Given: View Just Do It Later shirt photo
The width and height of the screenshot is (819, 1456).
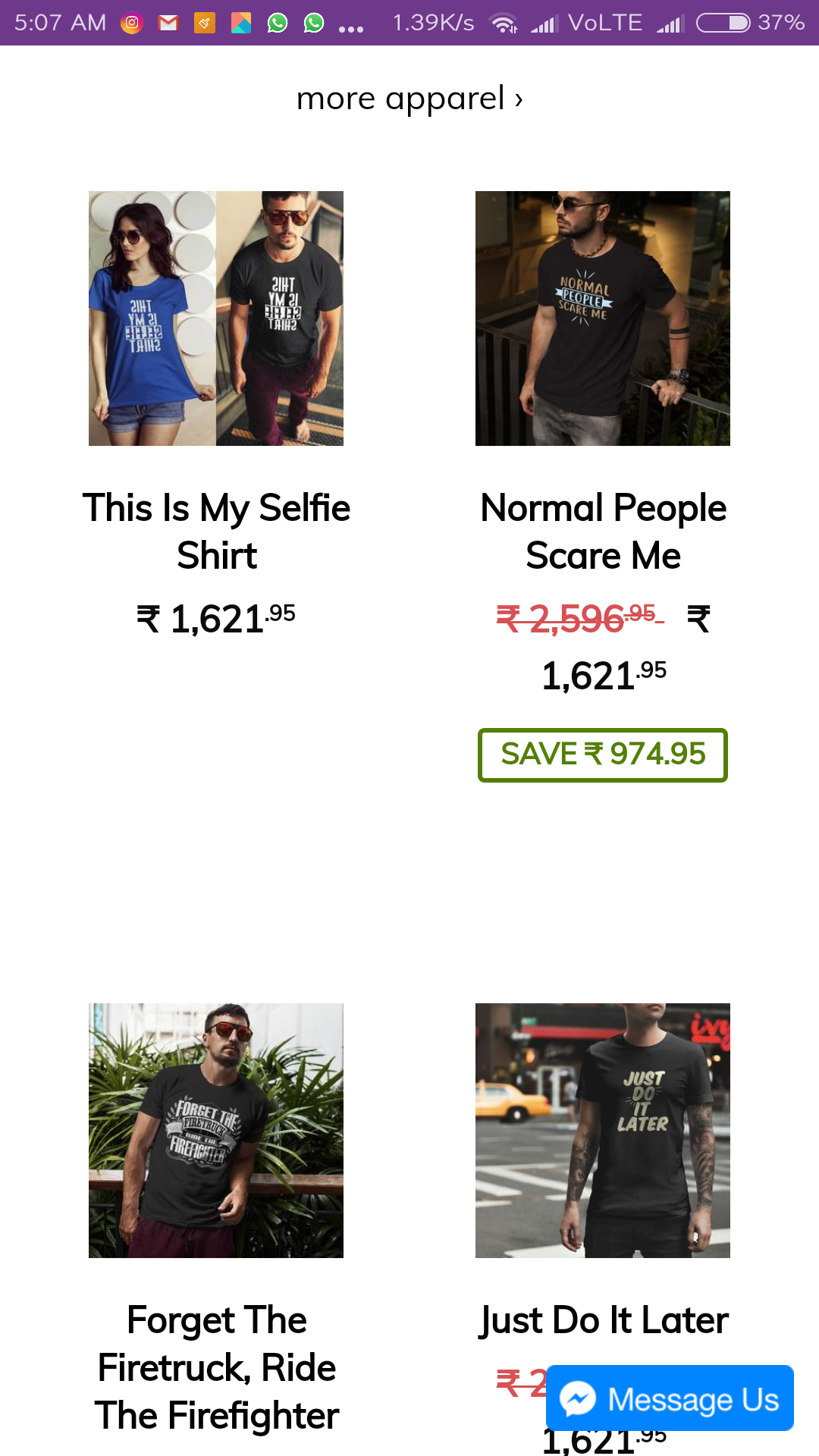Looking at the screenshot, I should tap(602, 1130).
